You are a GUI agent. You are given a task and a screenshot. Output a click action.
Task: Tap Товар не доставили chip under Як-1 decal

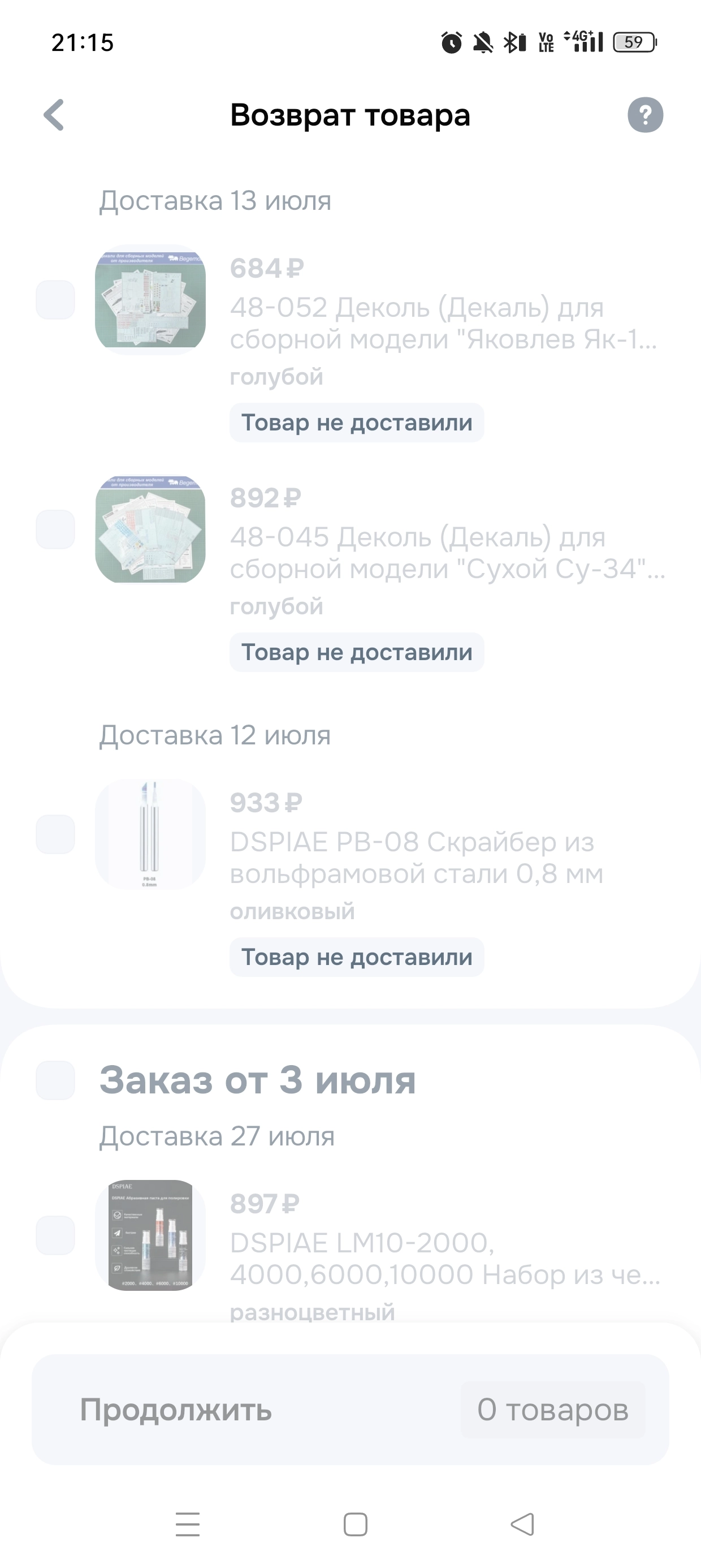(357, 423)
